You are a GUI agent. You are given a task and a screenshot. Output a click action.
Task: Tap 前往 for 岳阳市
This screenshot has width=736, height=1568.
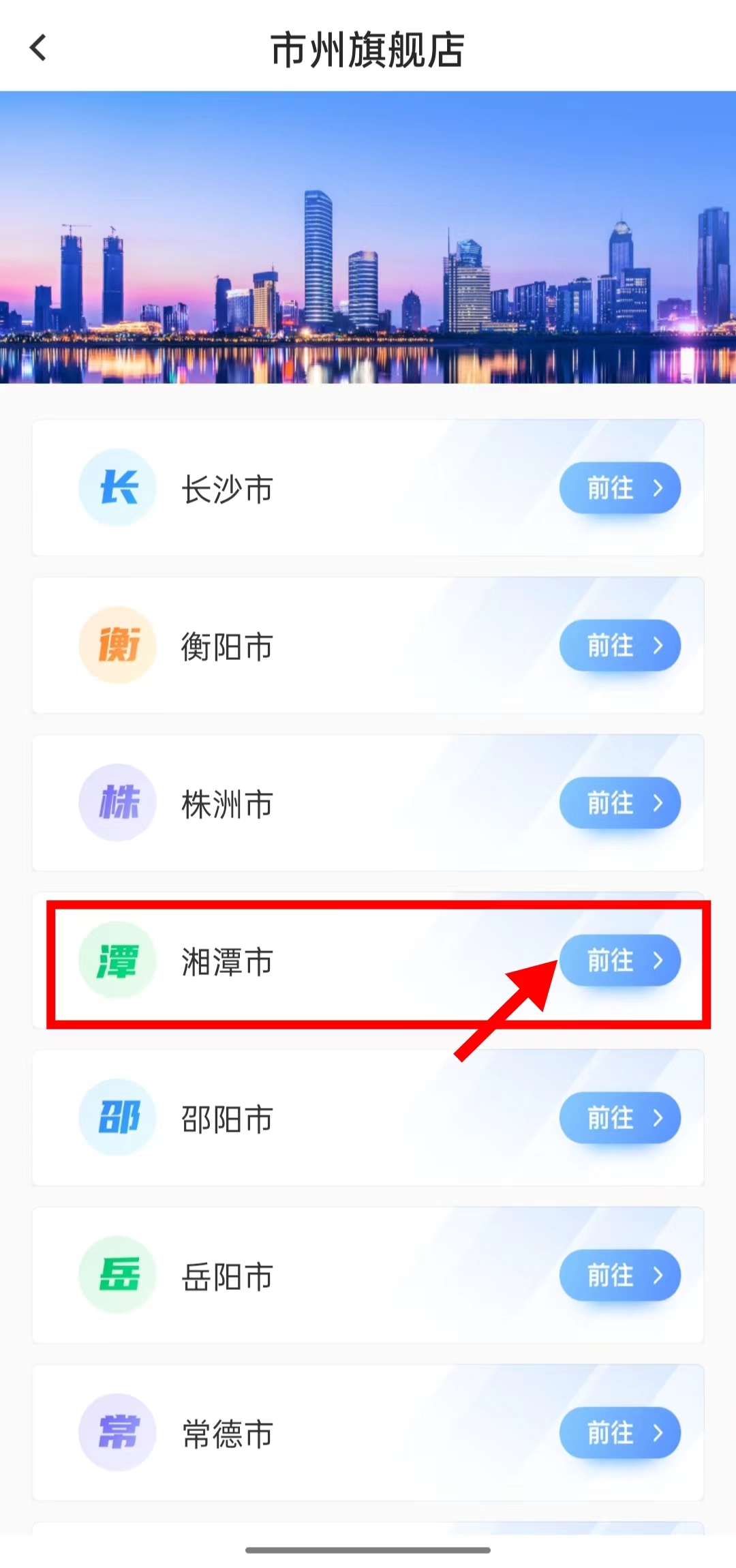[x=620, y=1275]
